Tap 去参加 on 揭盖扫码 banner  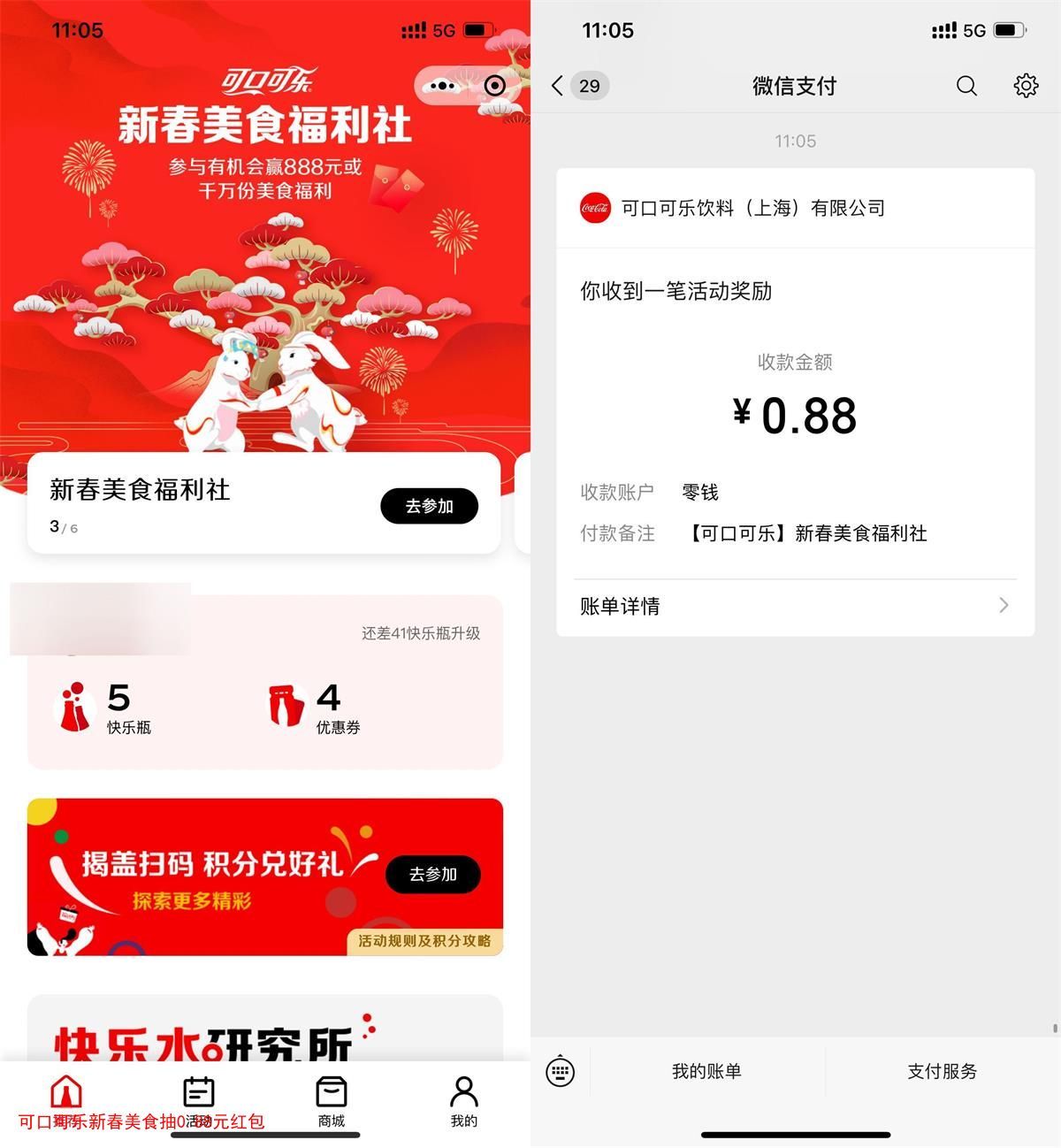(432, 874)
